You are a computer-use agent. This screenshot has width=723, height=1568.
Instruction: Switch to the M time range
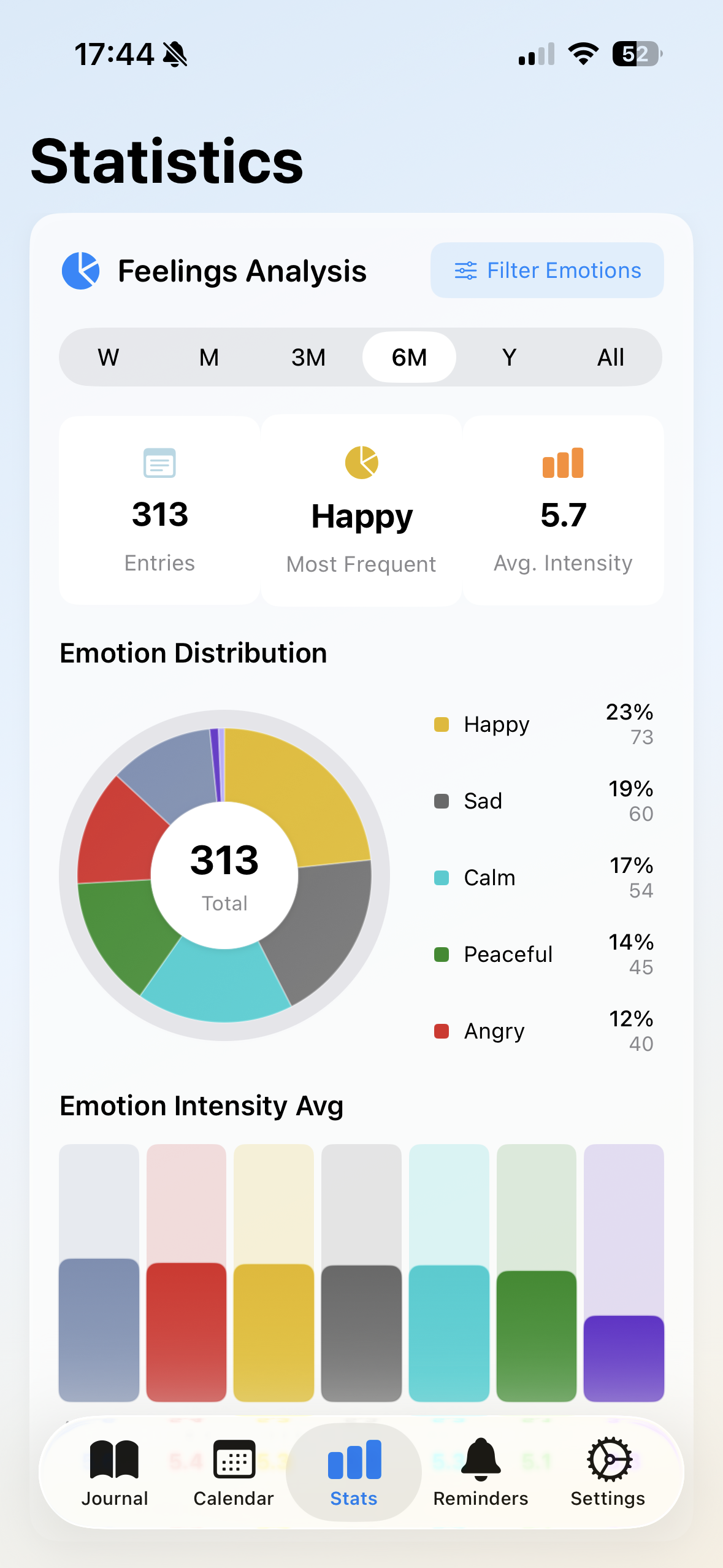pyautogui.click(x=208, y=357)
